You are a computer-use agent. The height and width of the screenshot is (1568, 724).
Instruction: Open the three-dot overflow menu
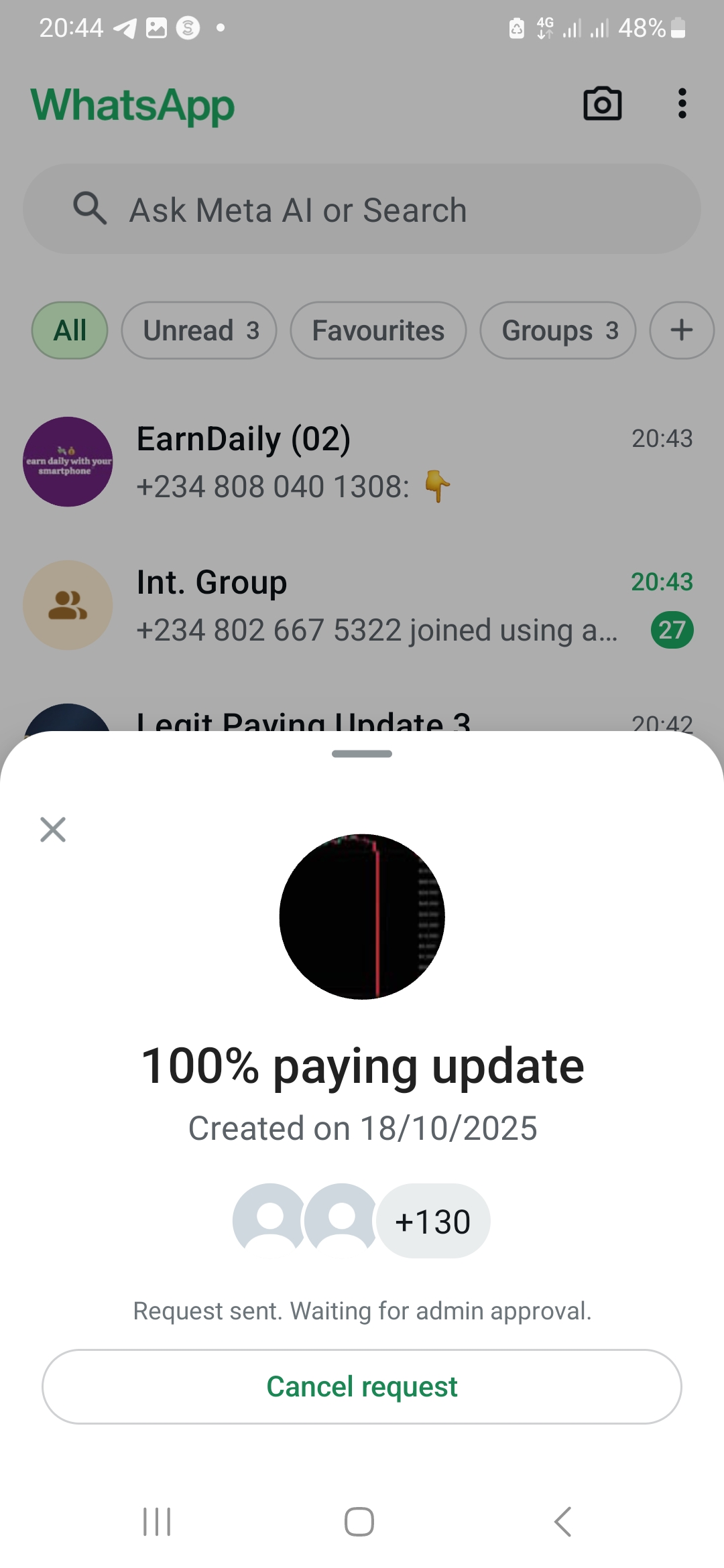pyautogui.click(x=682, y=105)
